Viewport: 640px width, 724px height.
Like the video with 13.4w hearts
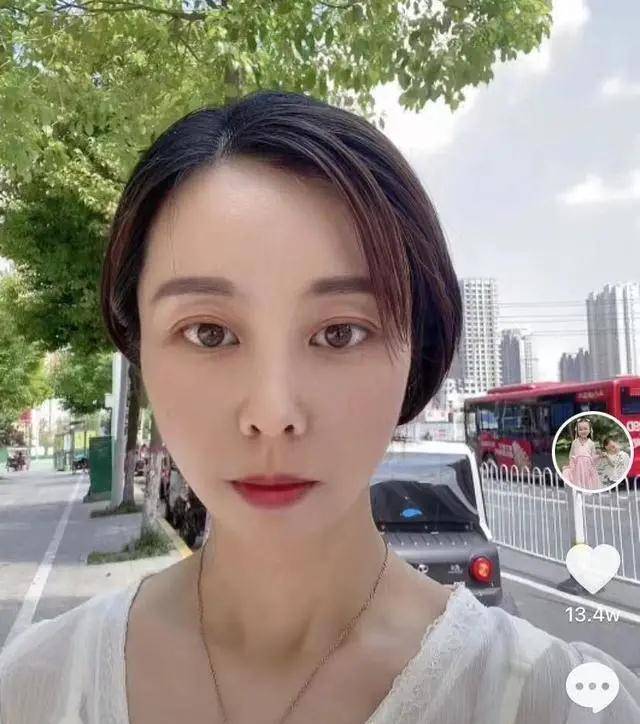(x=592, y=567)
